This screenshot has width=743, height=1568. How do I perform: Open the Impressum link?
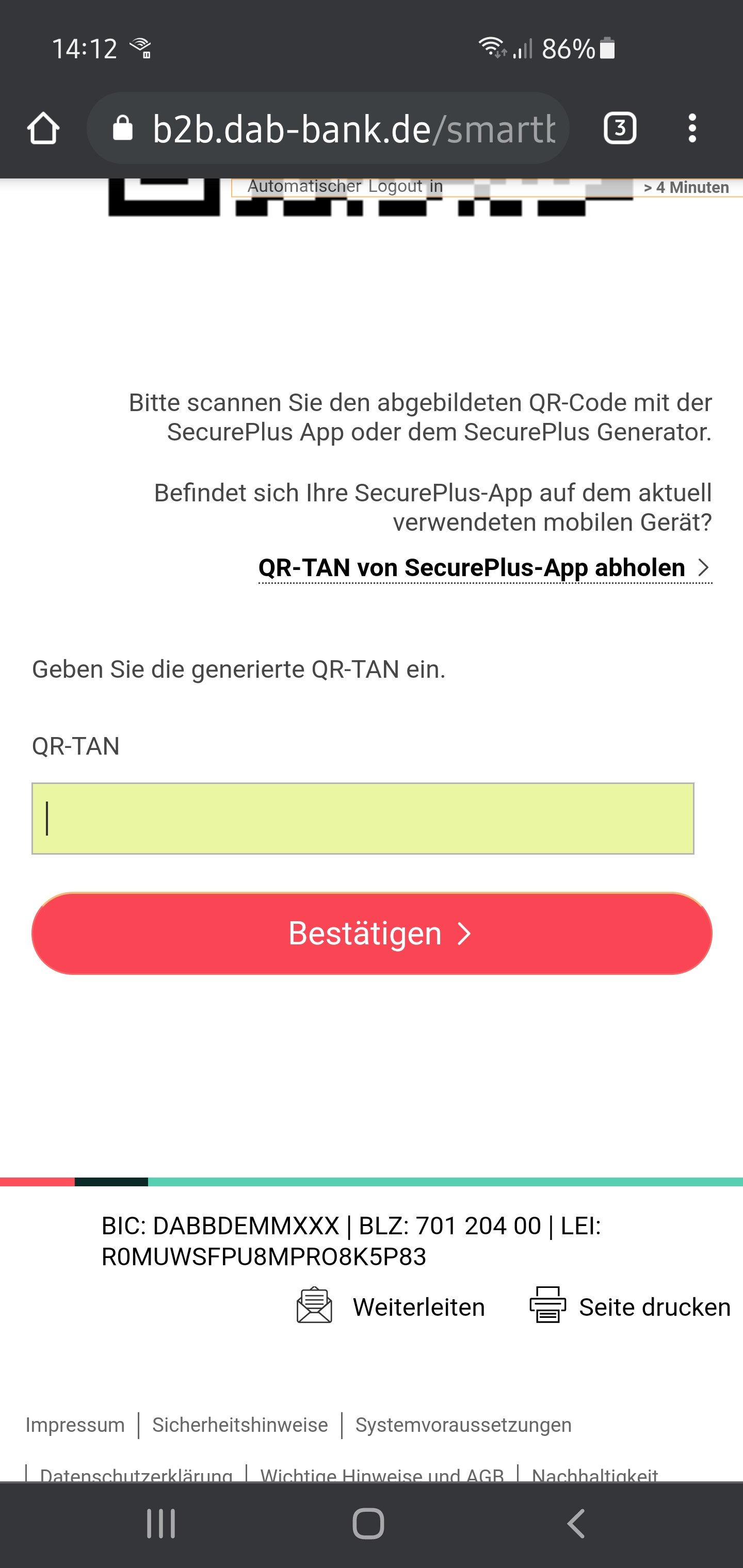(75, 1425)
